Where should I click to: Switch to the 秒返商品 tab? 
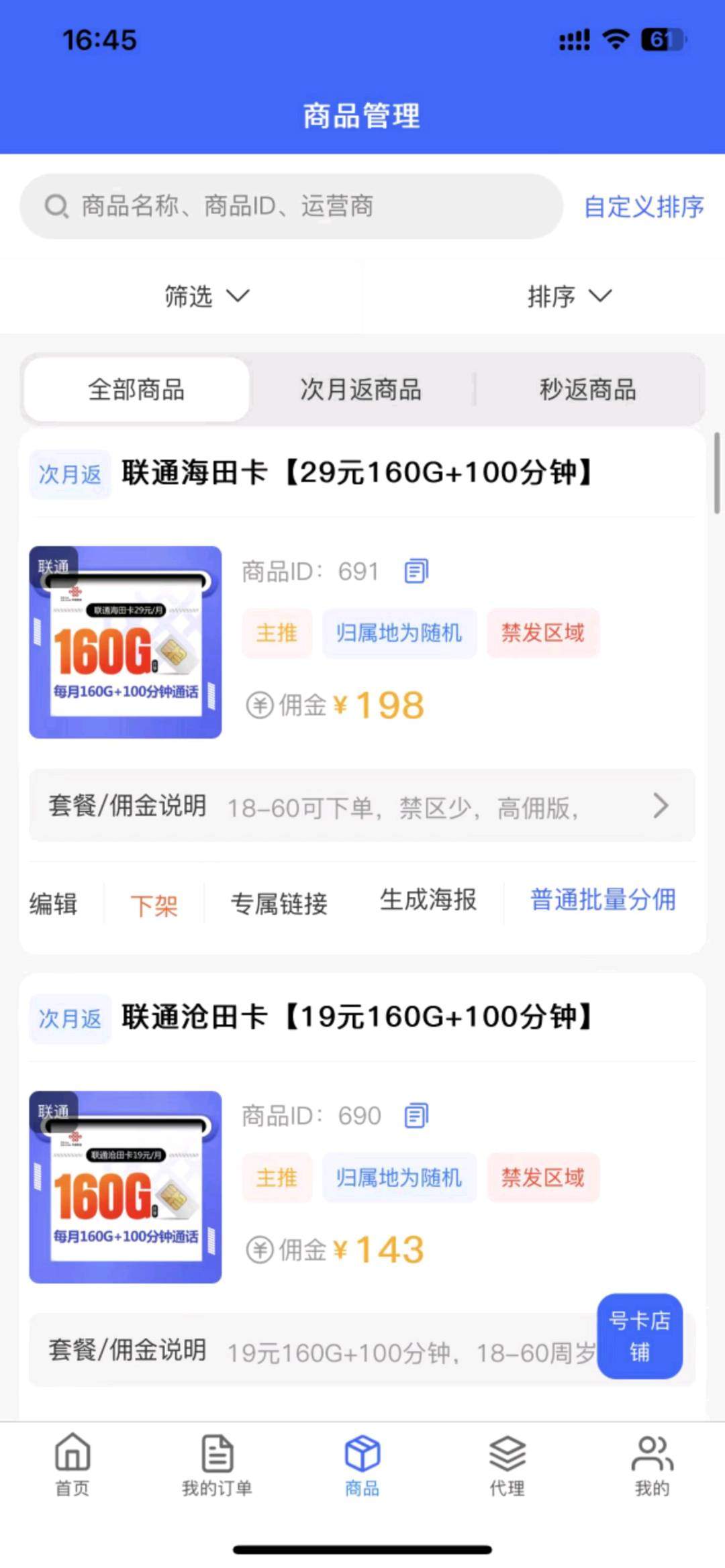(587, 389)
